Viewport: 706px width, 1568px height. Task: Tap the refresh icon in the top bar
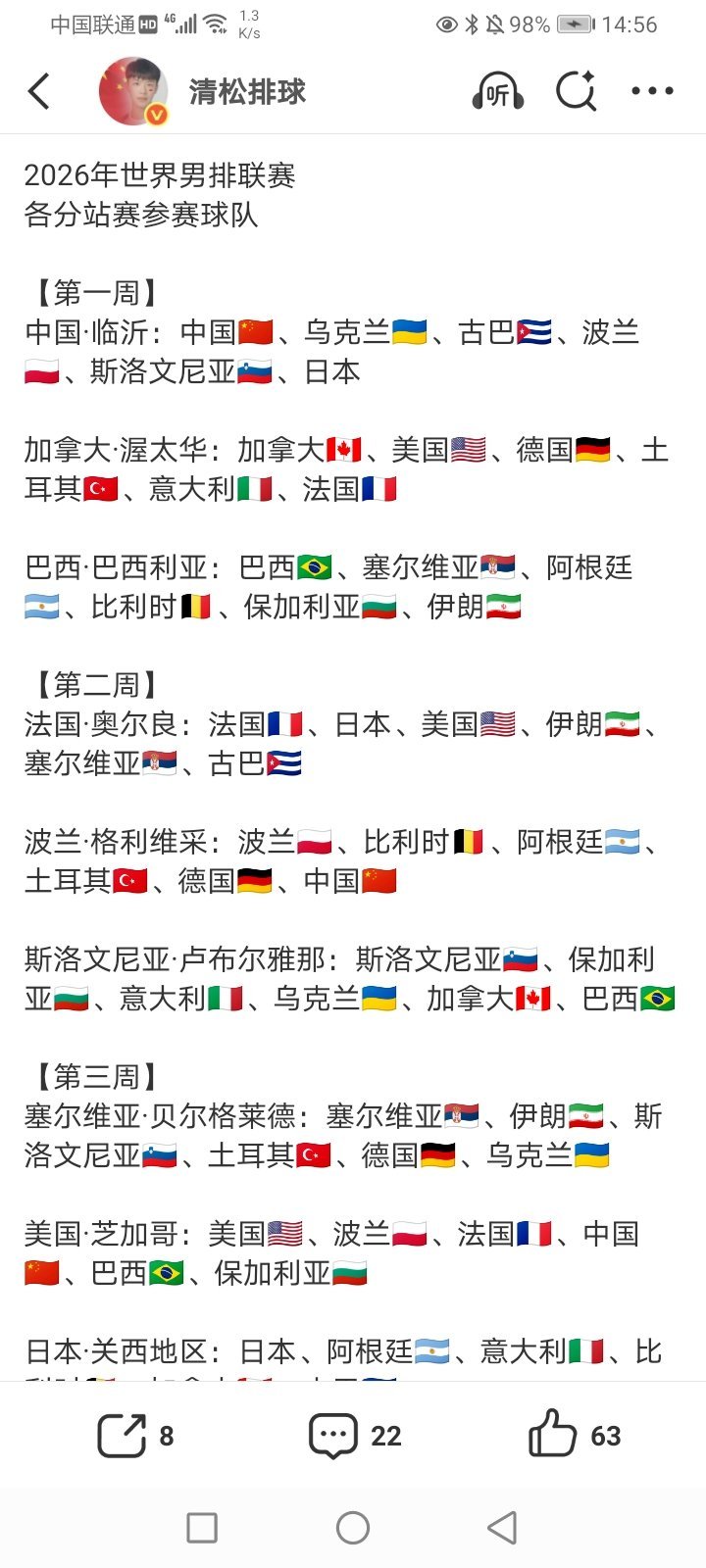point(575,90)
